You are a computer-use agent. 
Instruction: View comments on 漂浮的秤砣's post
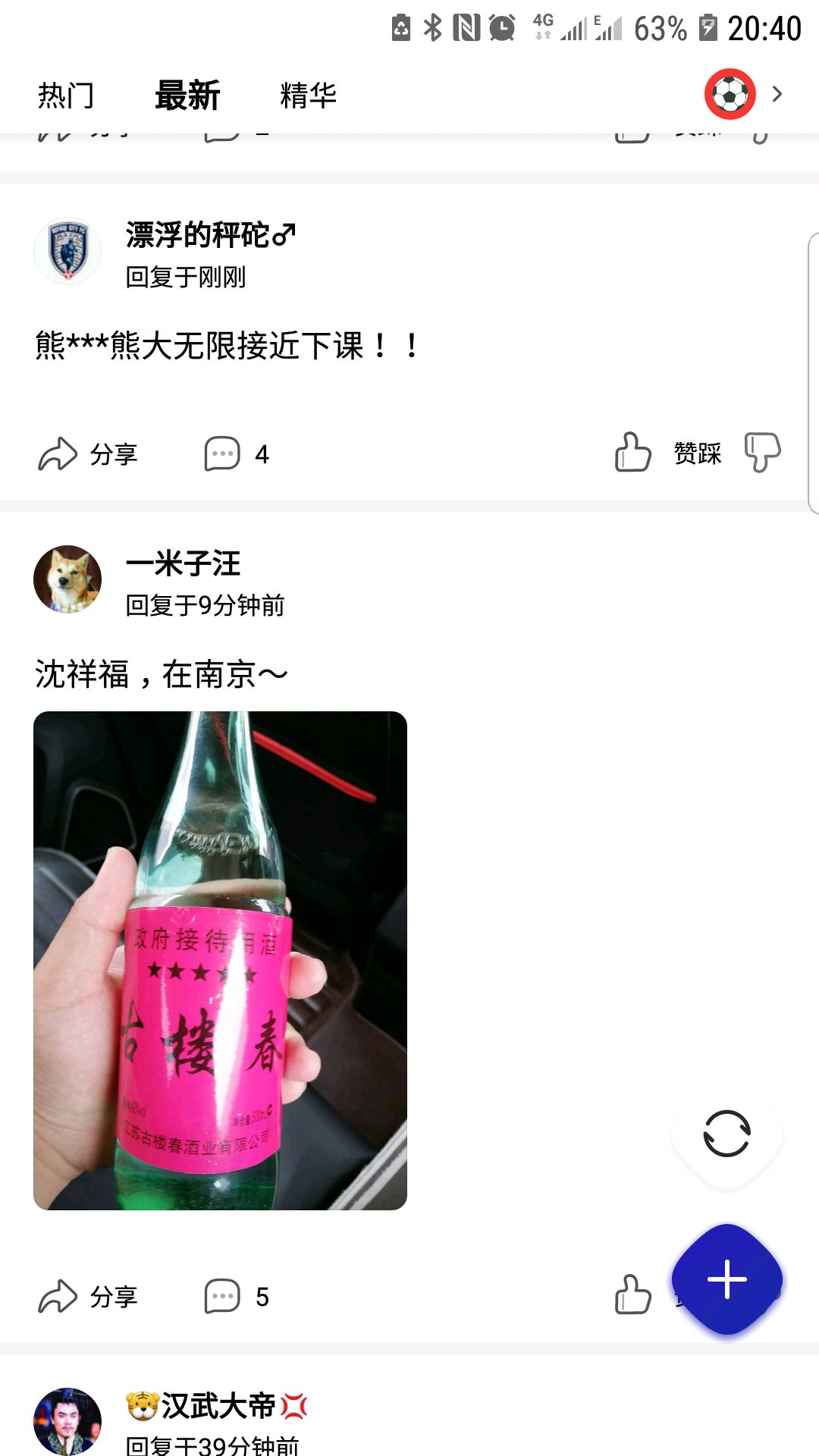point(236,454)
